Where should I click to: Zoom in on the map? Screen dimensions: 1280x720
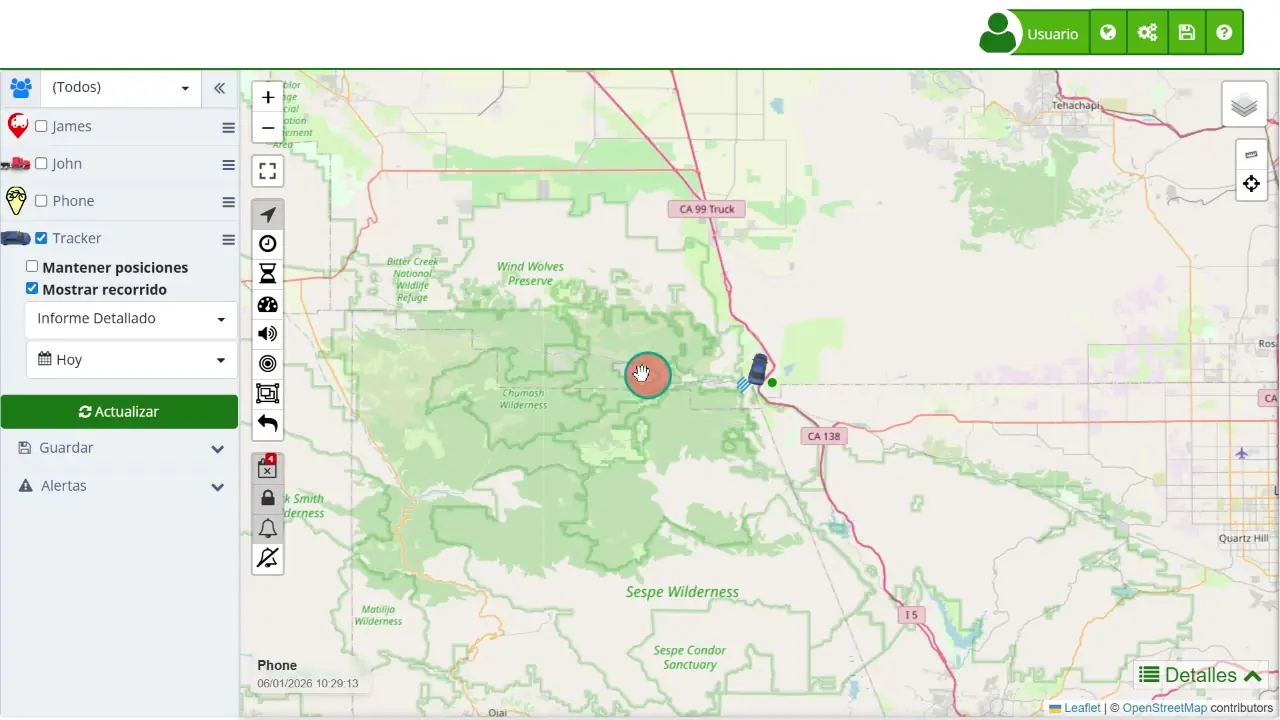pyautogui.click(x=267, y=98)
